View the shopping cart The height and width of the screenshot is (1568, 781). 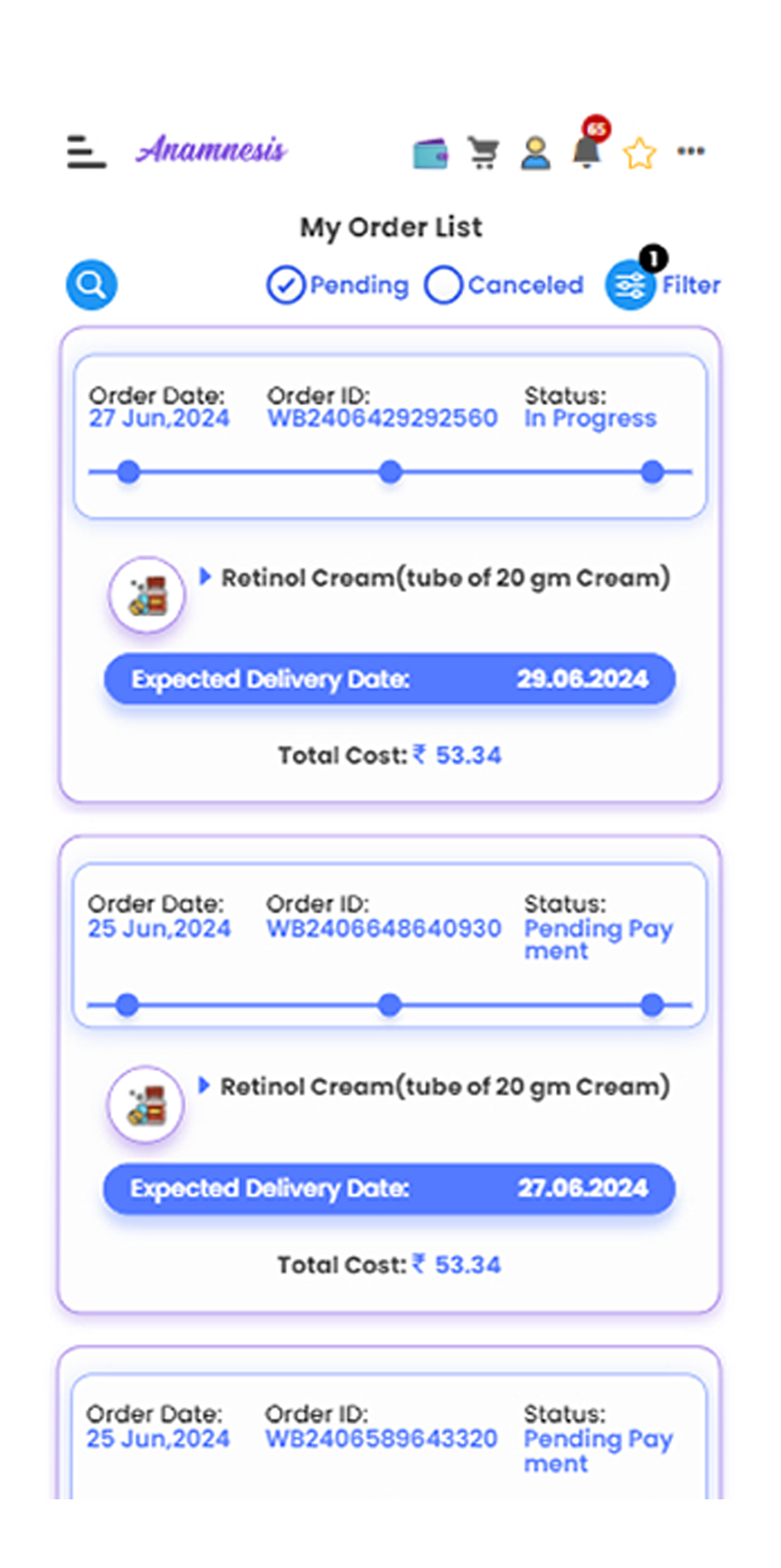pos(483,153)
